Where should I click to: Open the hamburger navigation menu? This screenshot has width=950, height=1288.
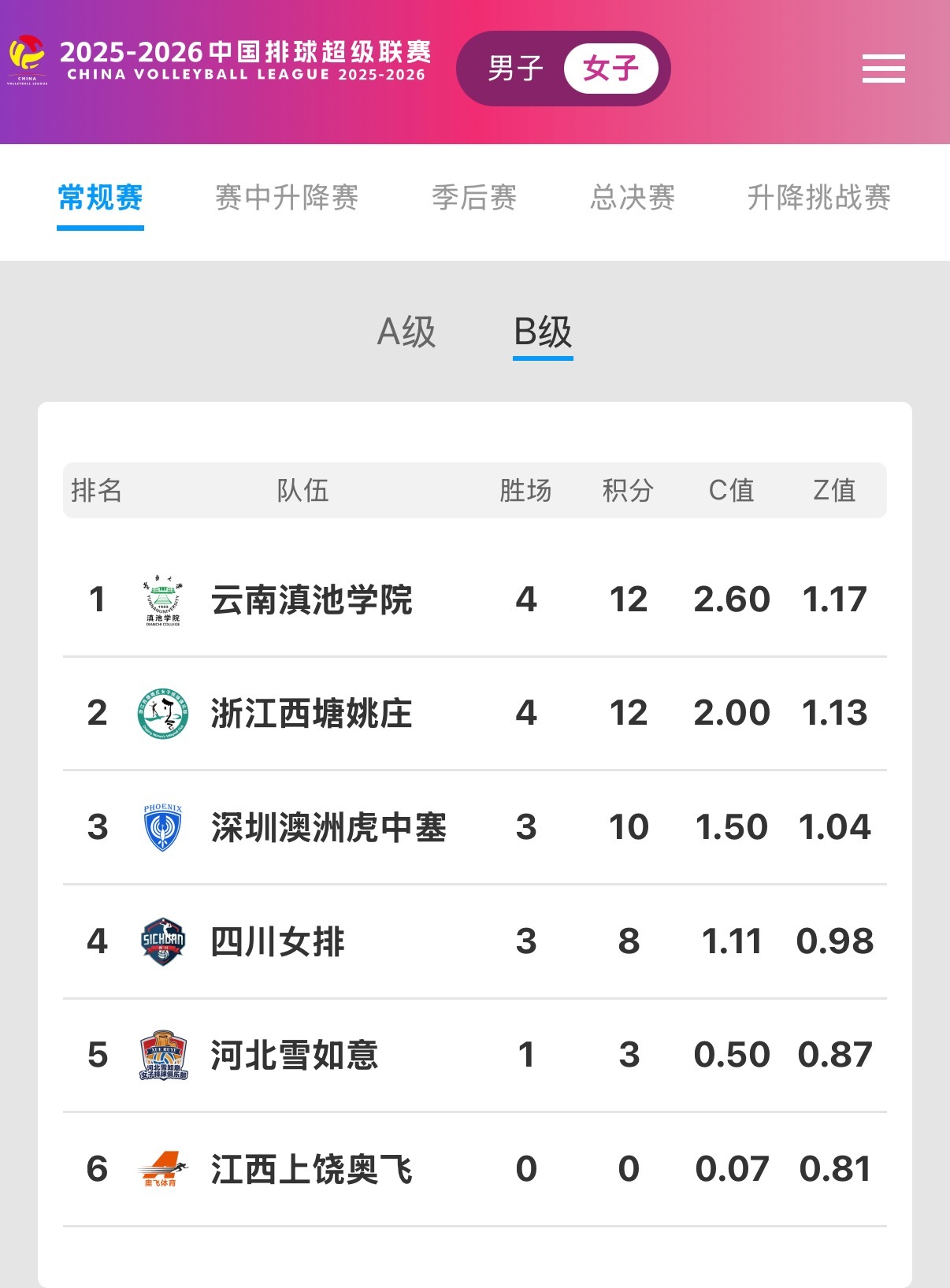(884, 69)
